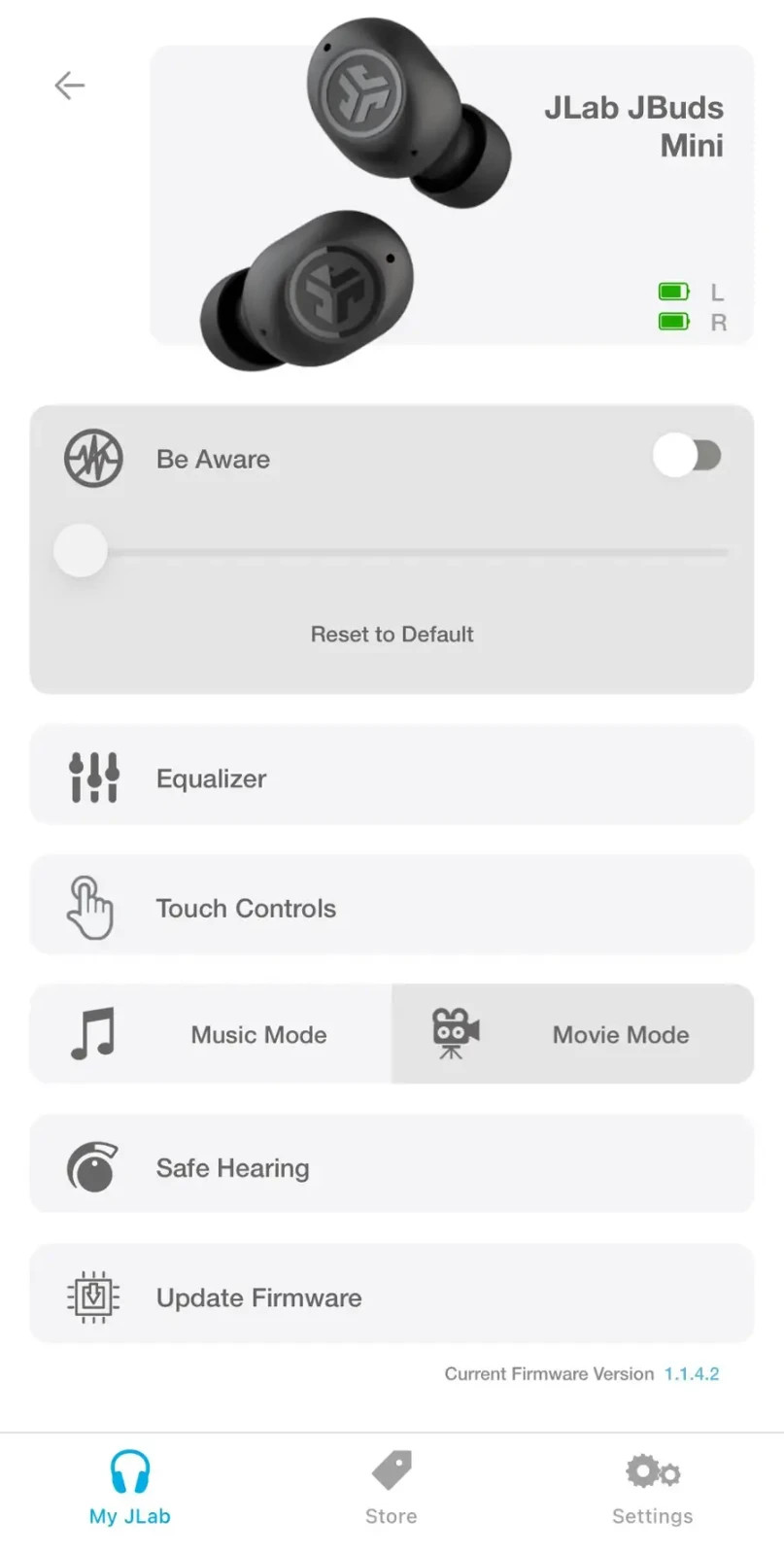Open Update Firmware

(392, 1296)
